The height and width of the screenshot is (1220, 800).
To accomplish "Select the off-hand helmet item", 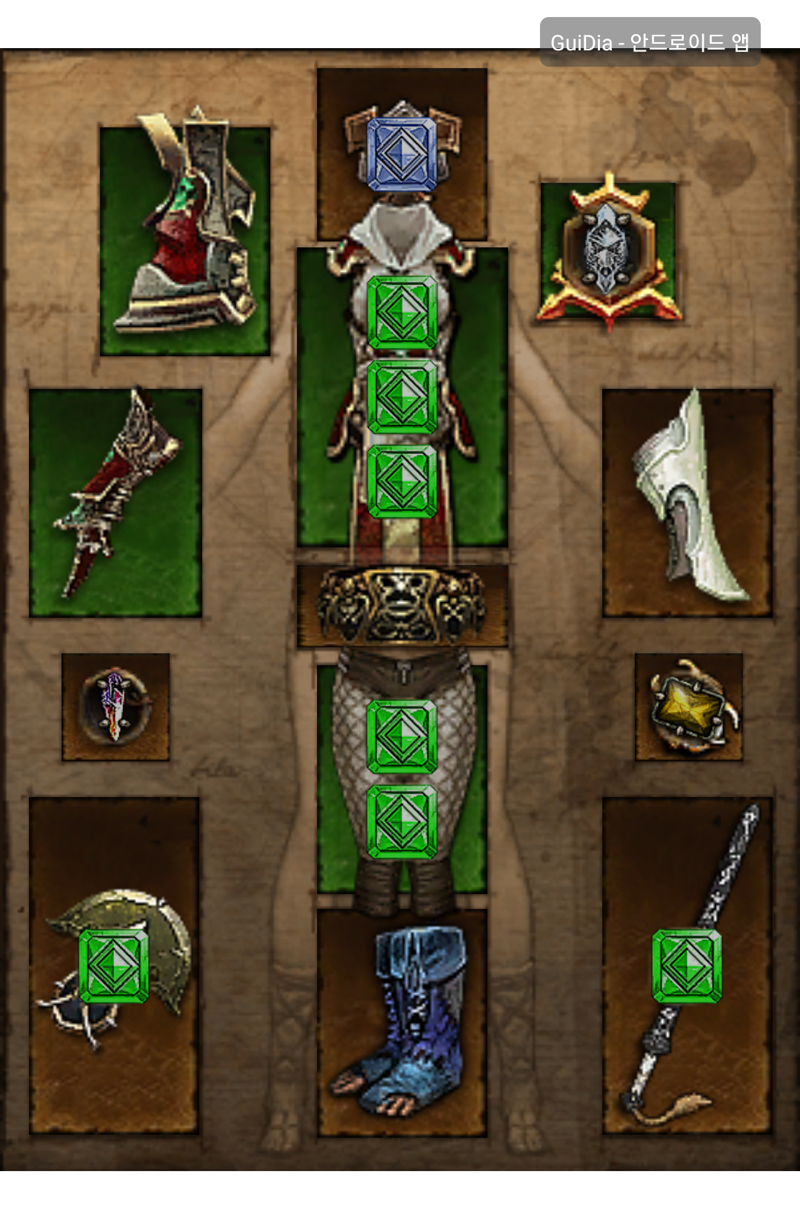I will tap(114, 965).
